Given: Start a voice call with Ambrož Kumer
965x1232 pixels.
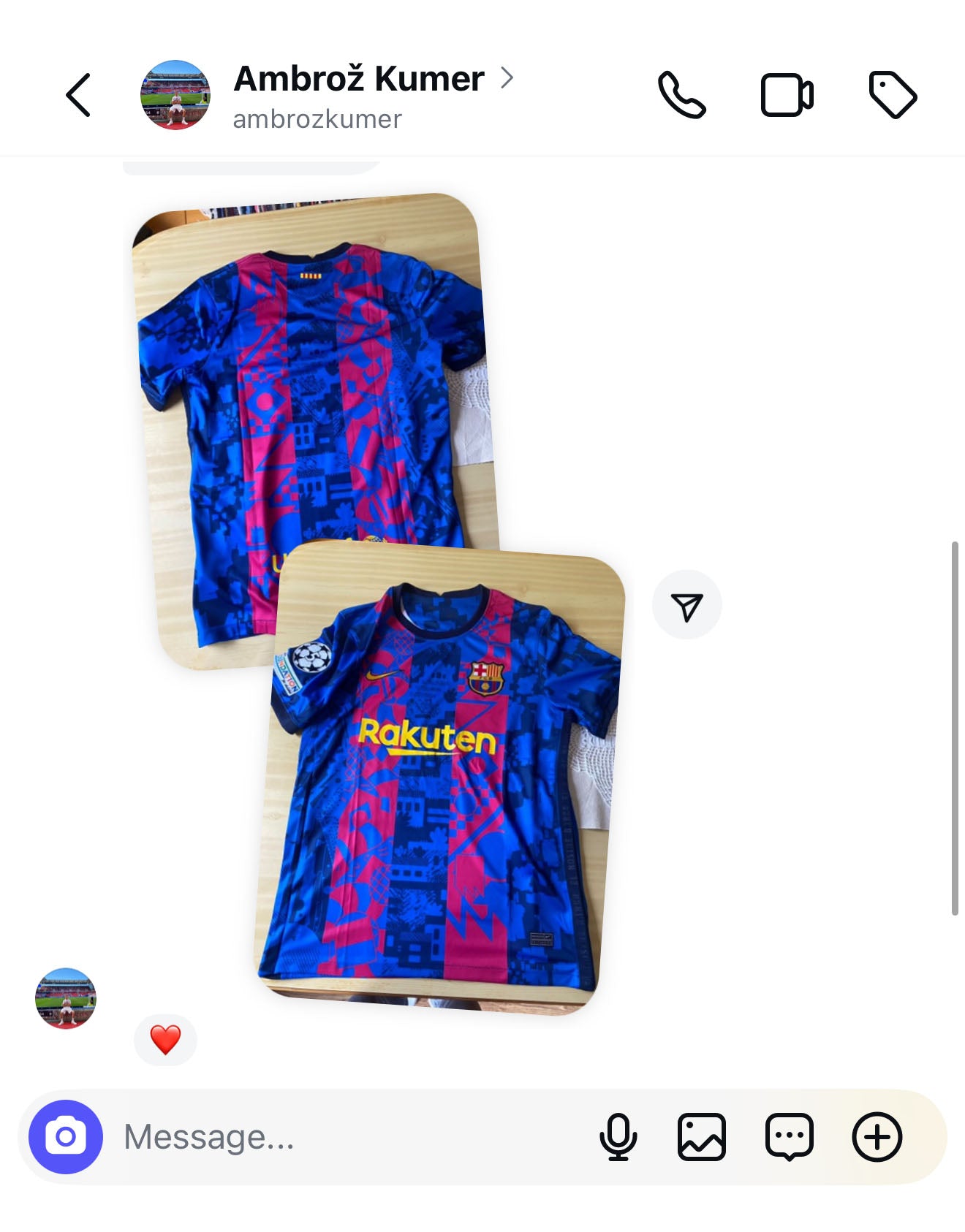Looking at the screenshot, I should (681, 95).
